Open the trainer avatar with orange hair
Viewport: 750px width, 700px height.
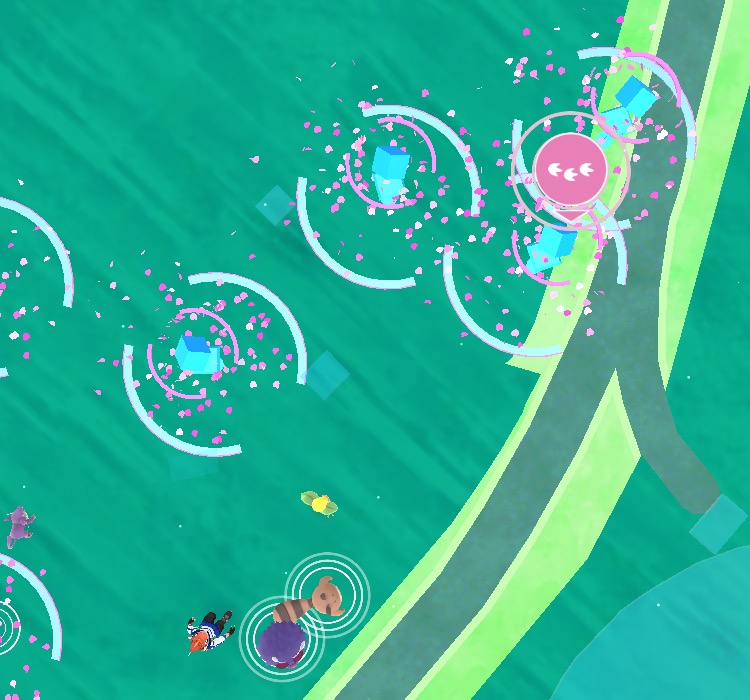(x=209, y=632)
